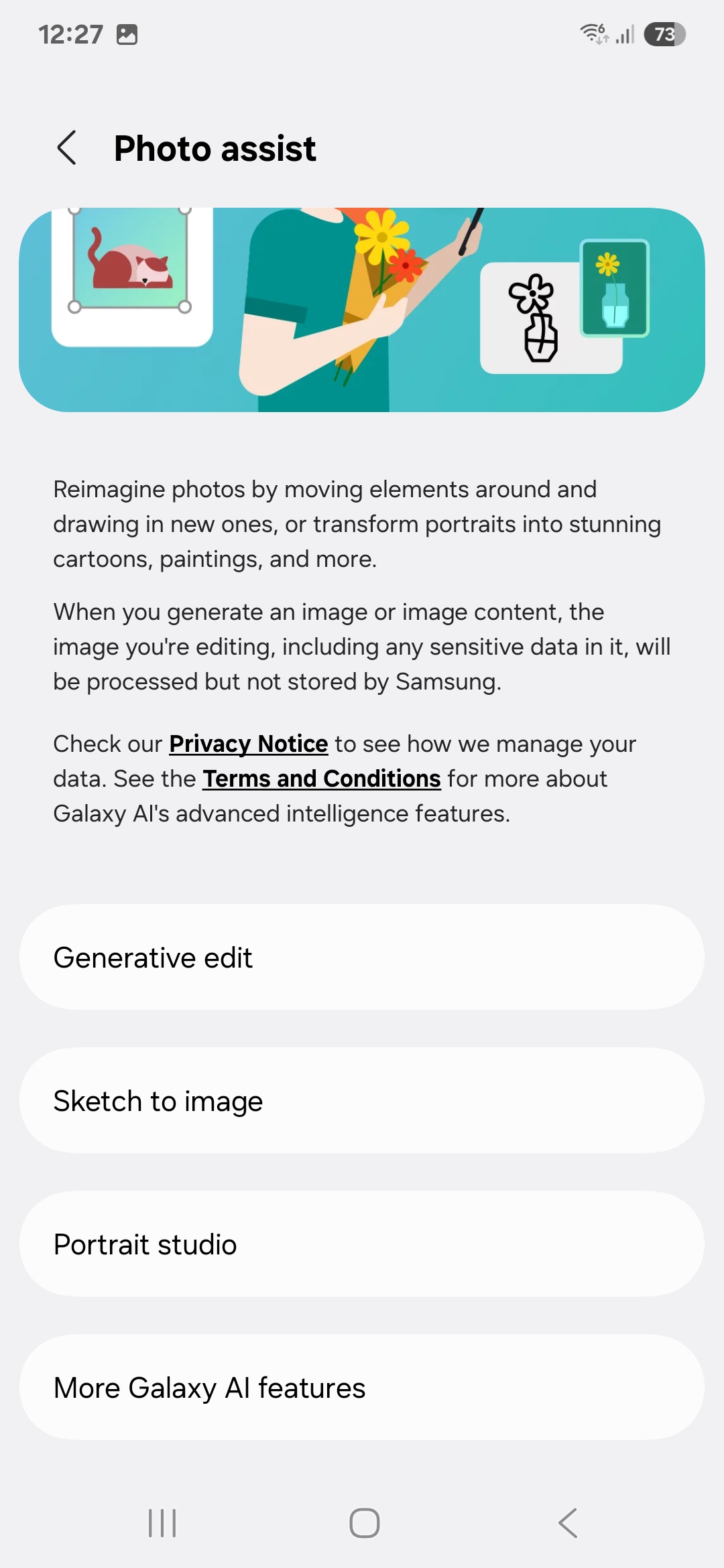Open the Privacy Notice link
The width and height of the screenshot is (724, 1568).
click(x=248, y=744)
